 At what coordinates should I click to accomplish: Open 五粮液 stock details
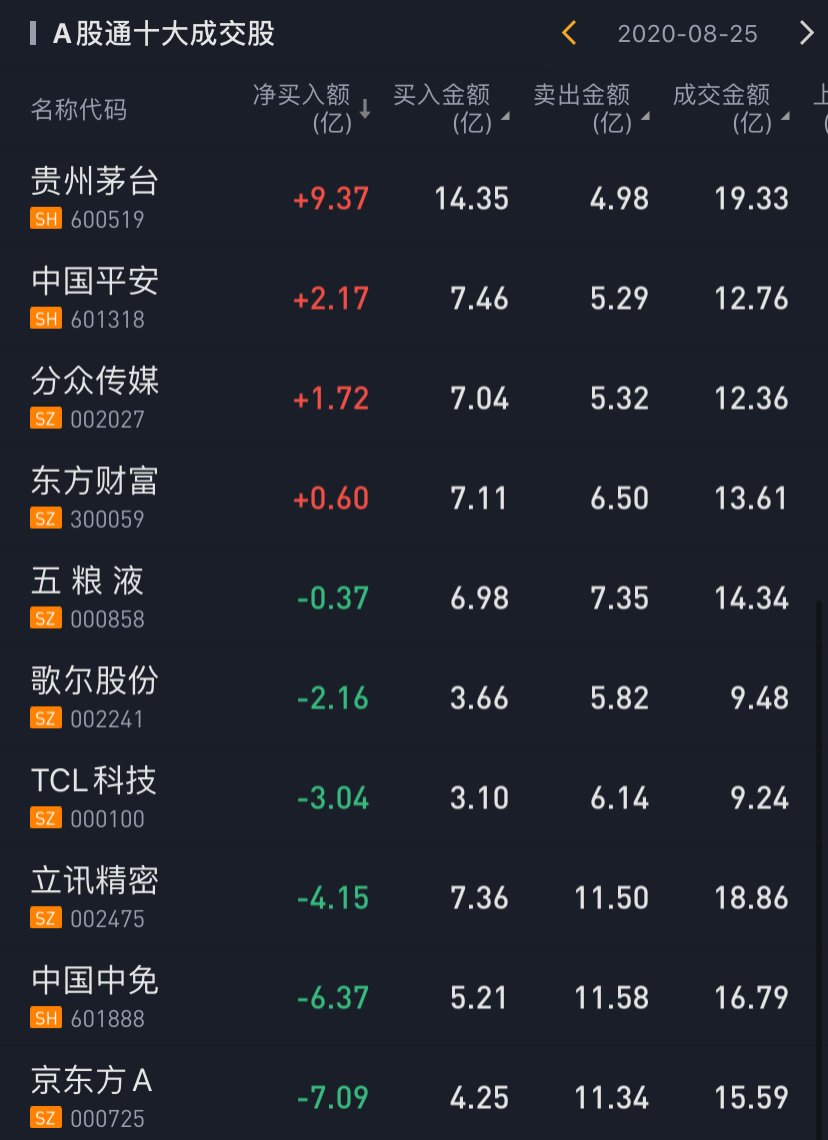pyautogui.click(x=88, y=597)
